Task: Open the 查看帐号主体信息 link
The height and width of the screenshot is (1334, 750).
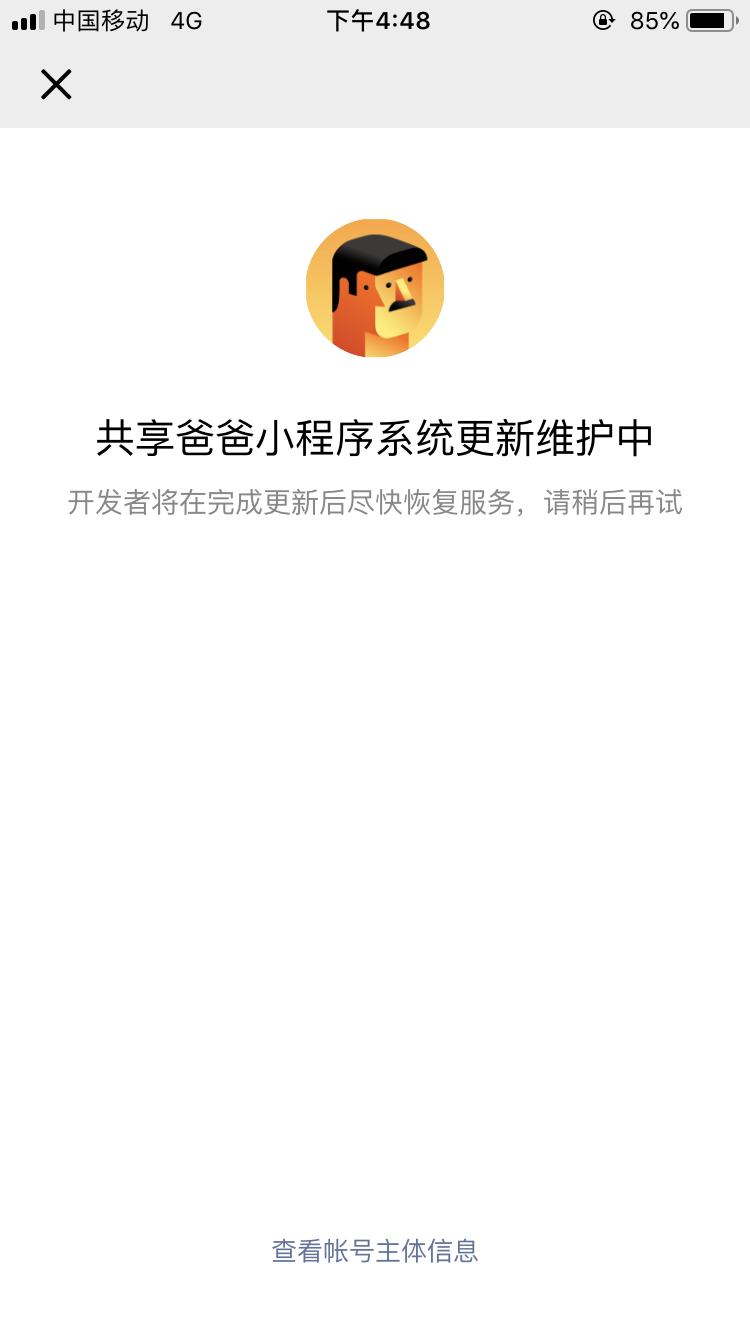Action: (x=375, y=1250)
